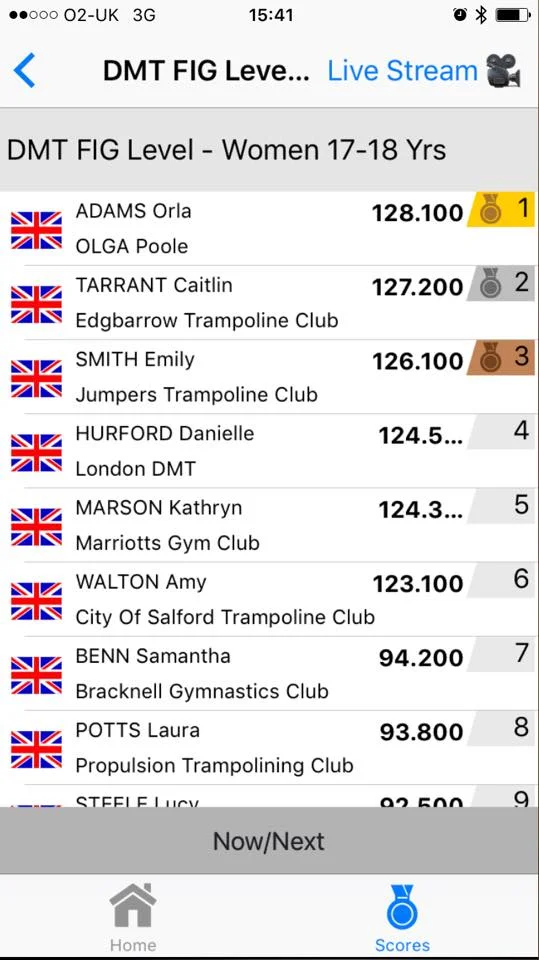Open ADAMS Orla's score row
The width and height of the screenshot is (539, 960).
(270, 228)
